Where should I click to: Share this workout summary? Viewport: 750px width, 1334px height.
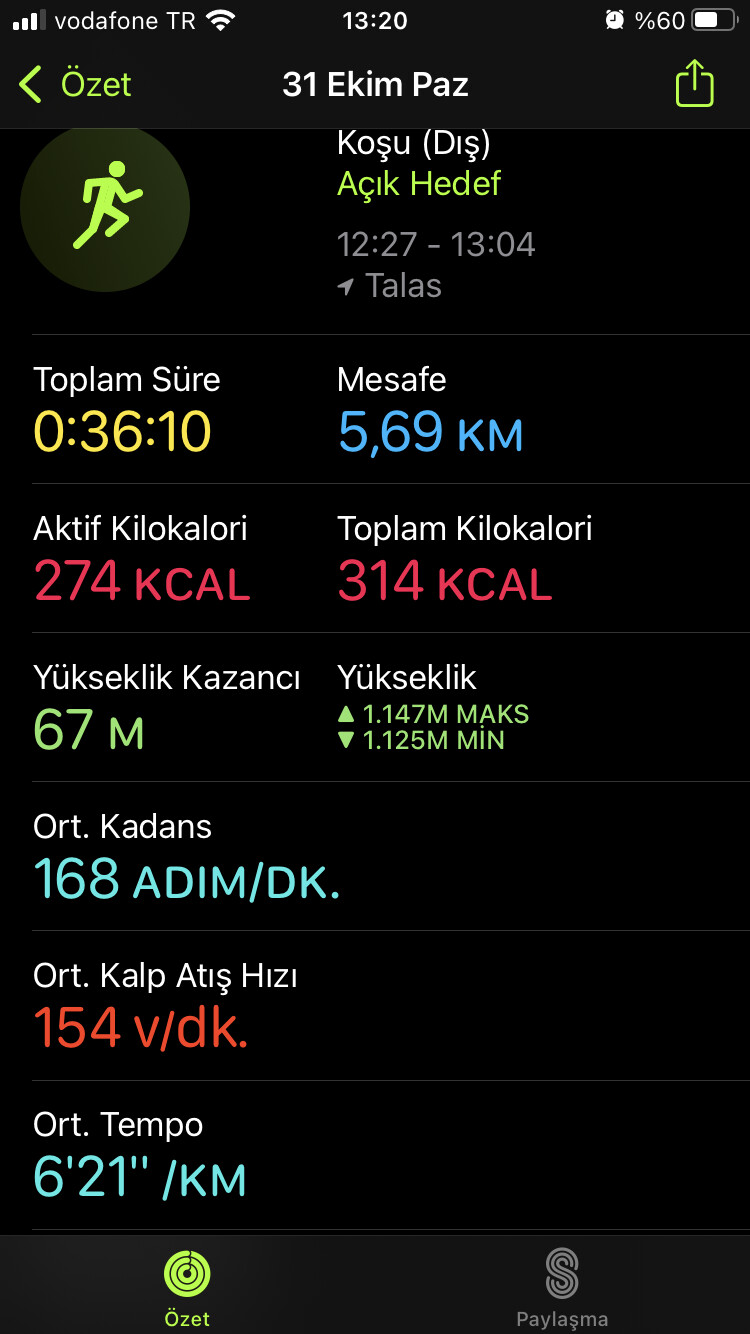(694, 85)
